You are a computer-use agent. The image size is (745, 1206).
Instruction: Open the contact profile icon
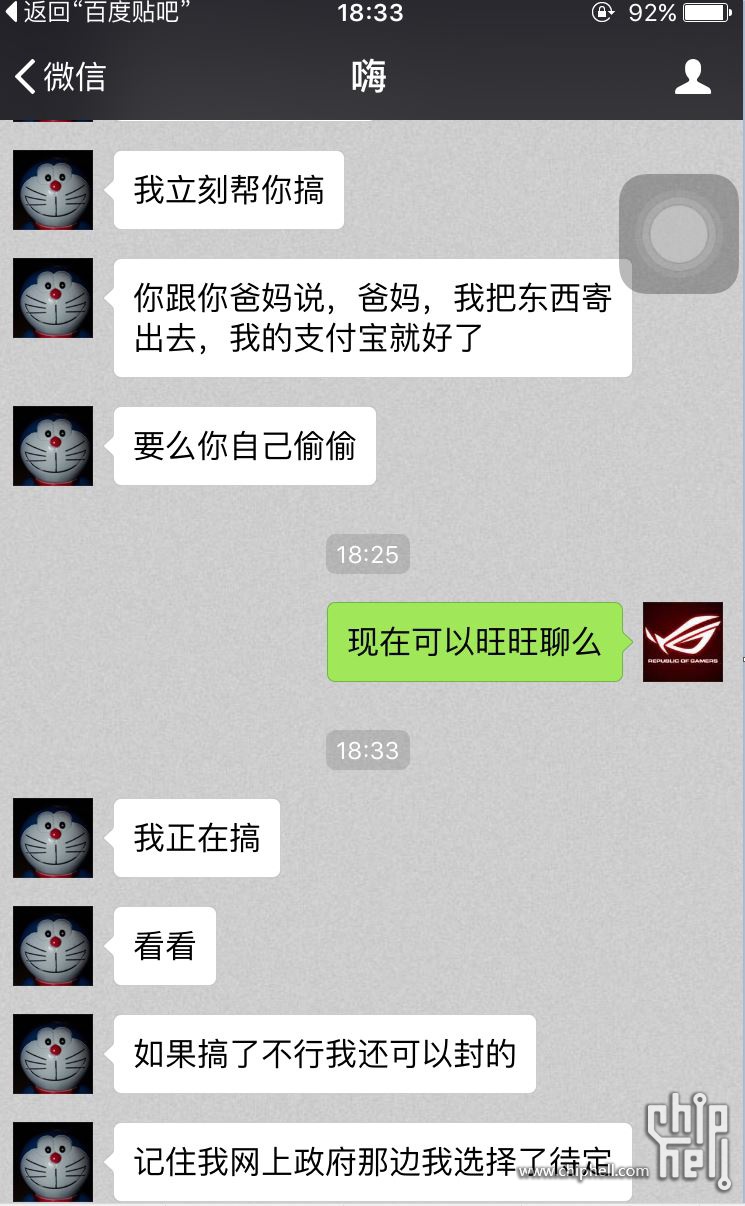[692, 77]
